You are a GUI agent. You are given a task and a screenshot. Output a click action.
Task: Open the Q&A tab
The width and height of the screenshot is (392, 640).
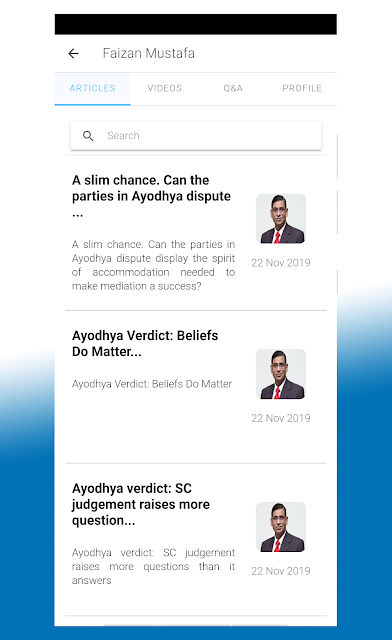coord(233,88)
